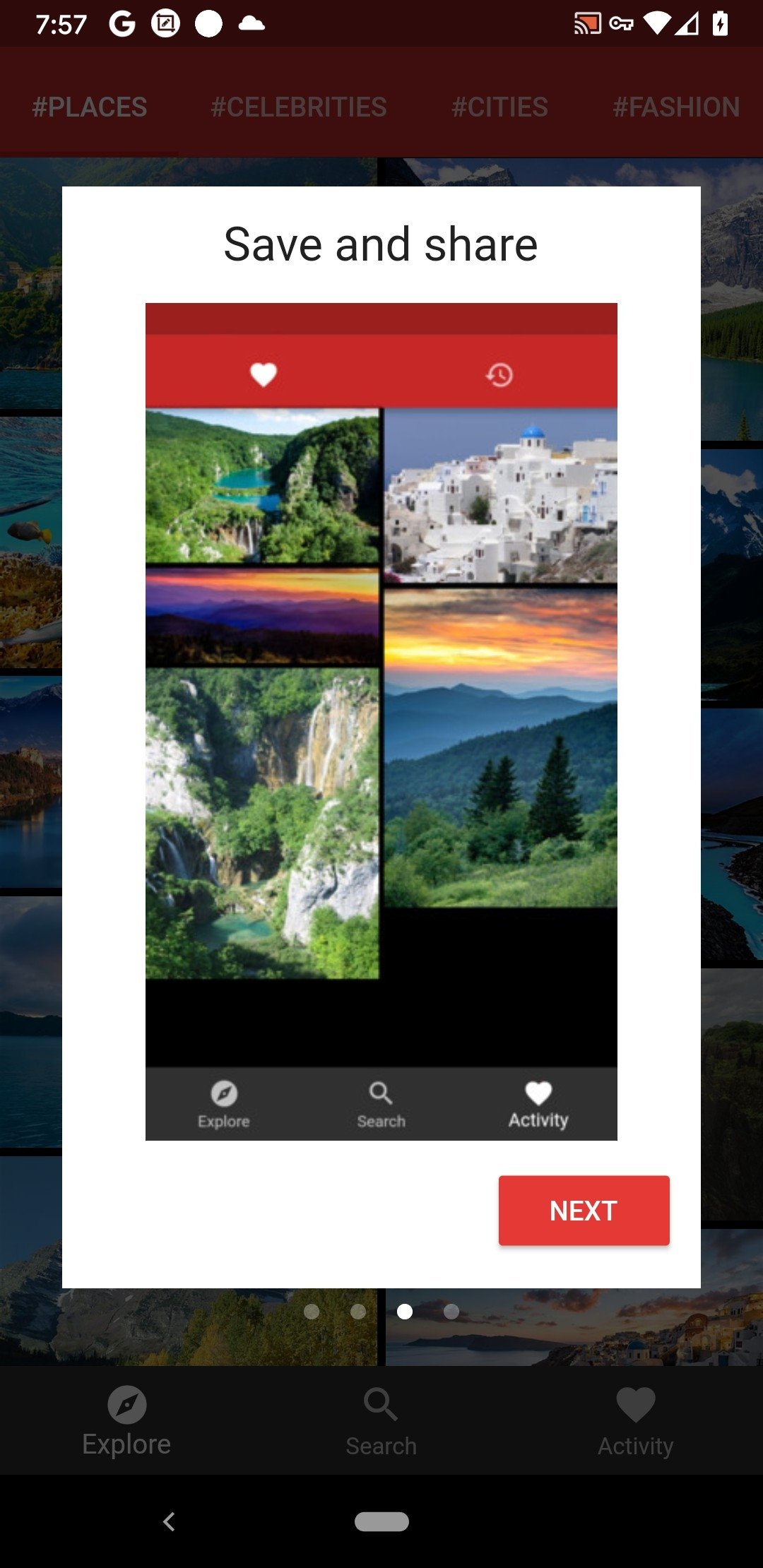Go back using system back arrow
763x1568 pixels.
[169, 1521]
